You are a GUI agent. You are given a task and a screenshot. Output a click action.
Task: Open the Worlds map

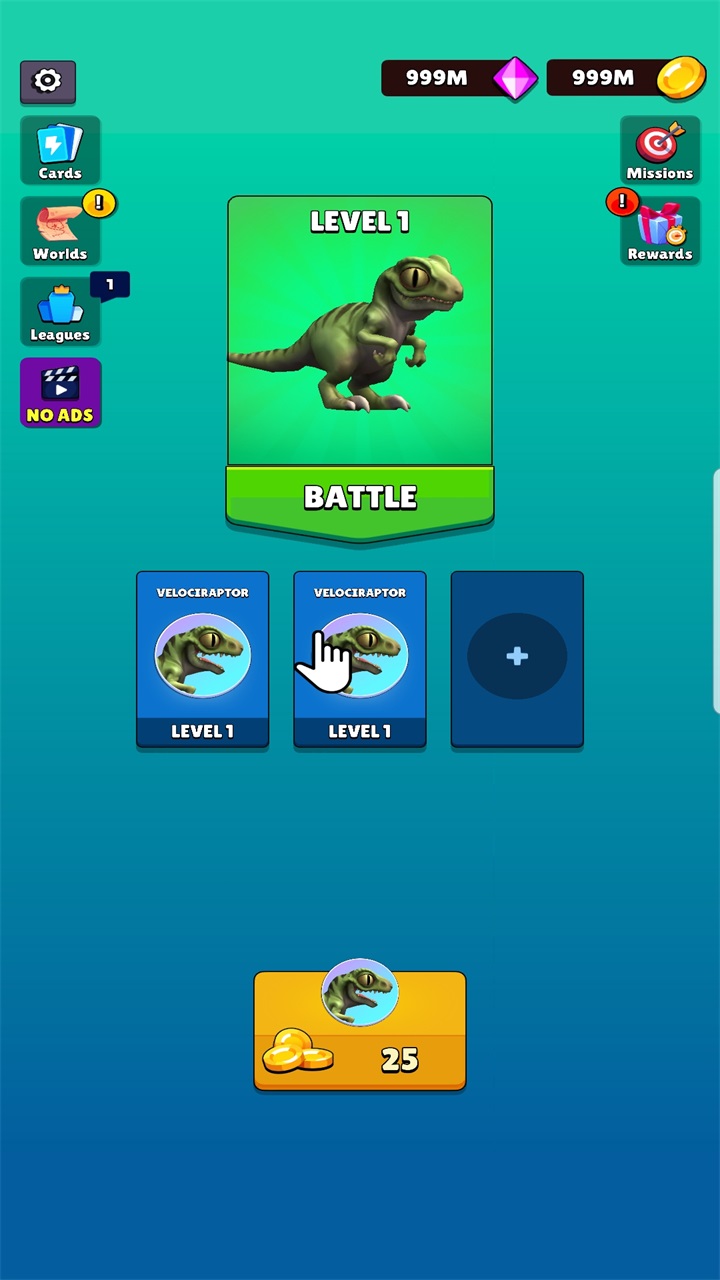[x=60, y=230]
